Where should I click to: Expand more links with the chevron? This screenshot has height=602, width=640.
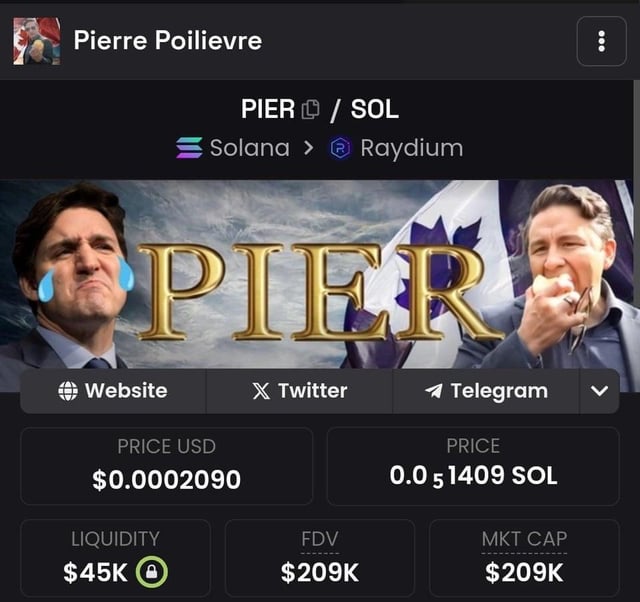coord(599,391)
